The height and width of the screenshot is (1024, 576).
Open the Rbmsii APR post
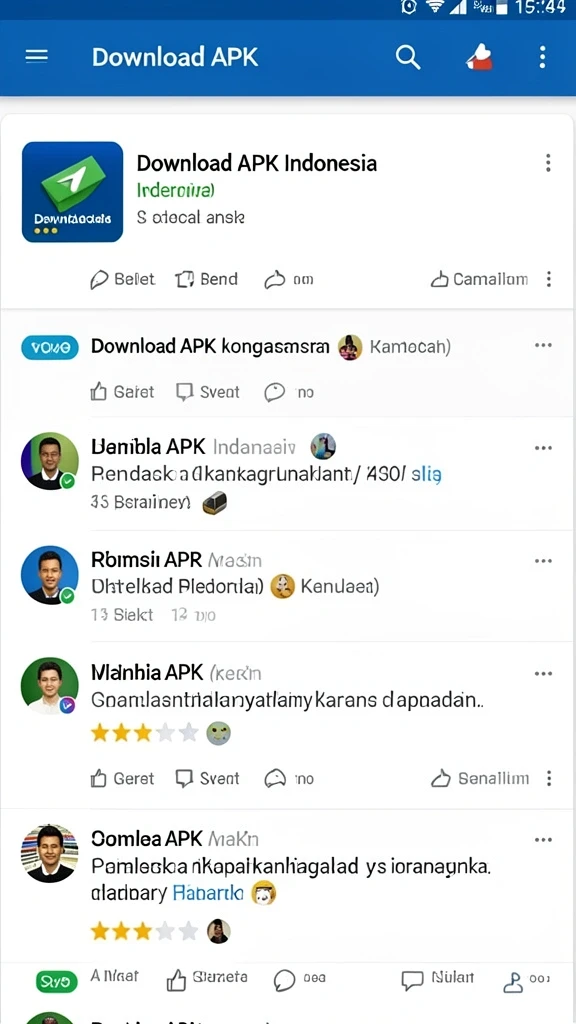click(x=287, y=586)
